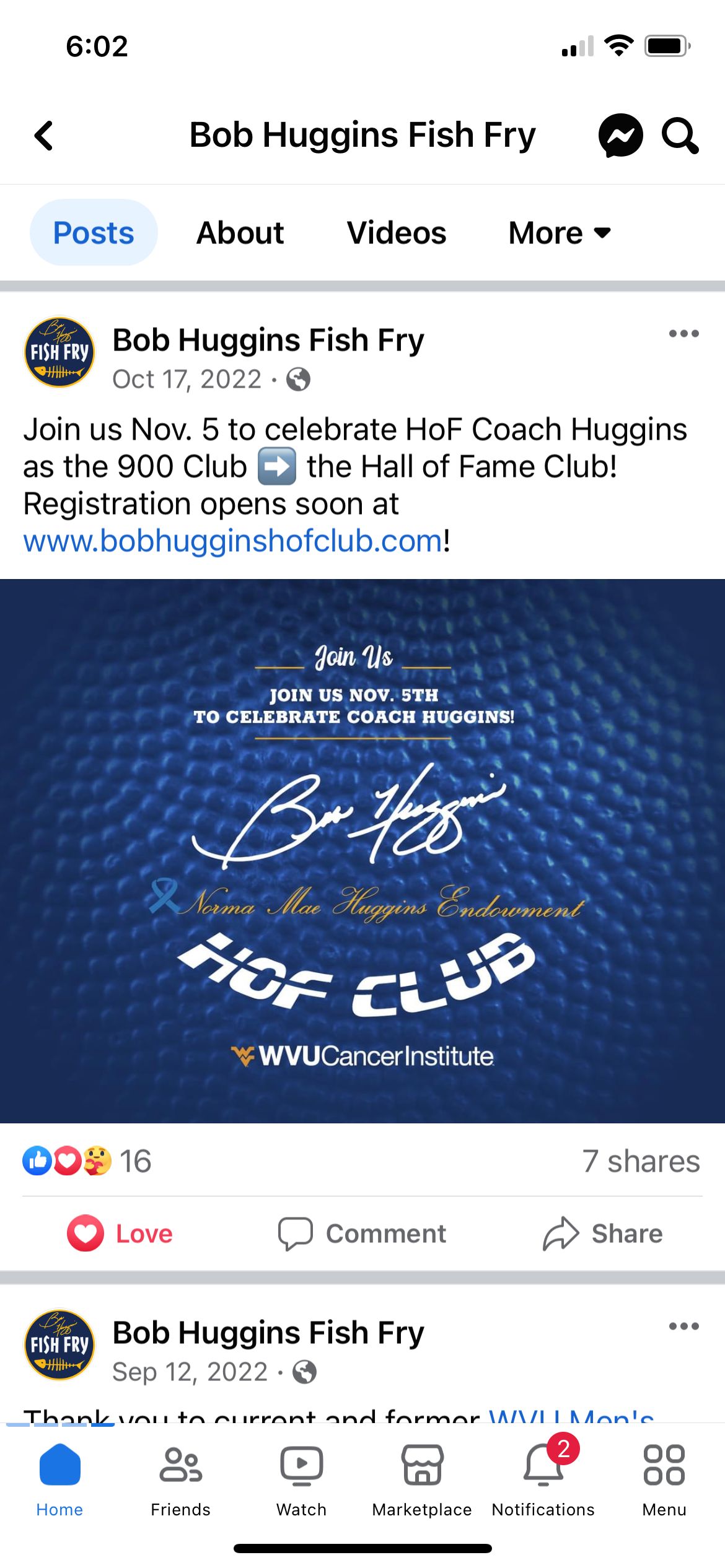Open Messenger from the header
Screen dimensions: 725x1568
tap(620, 136)
